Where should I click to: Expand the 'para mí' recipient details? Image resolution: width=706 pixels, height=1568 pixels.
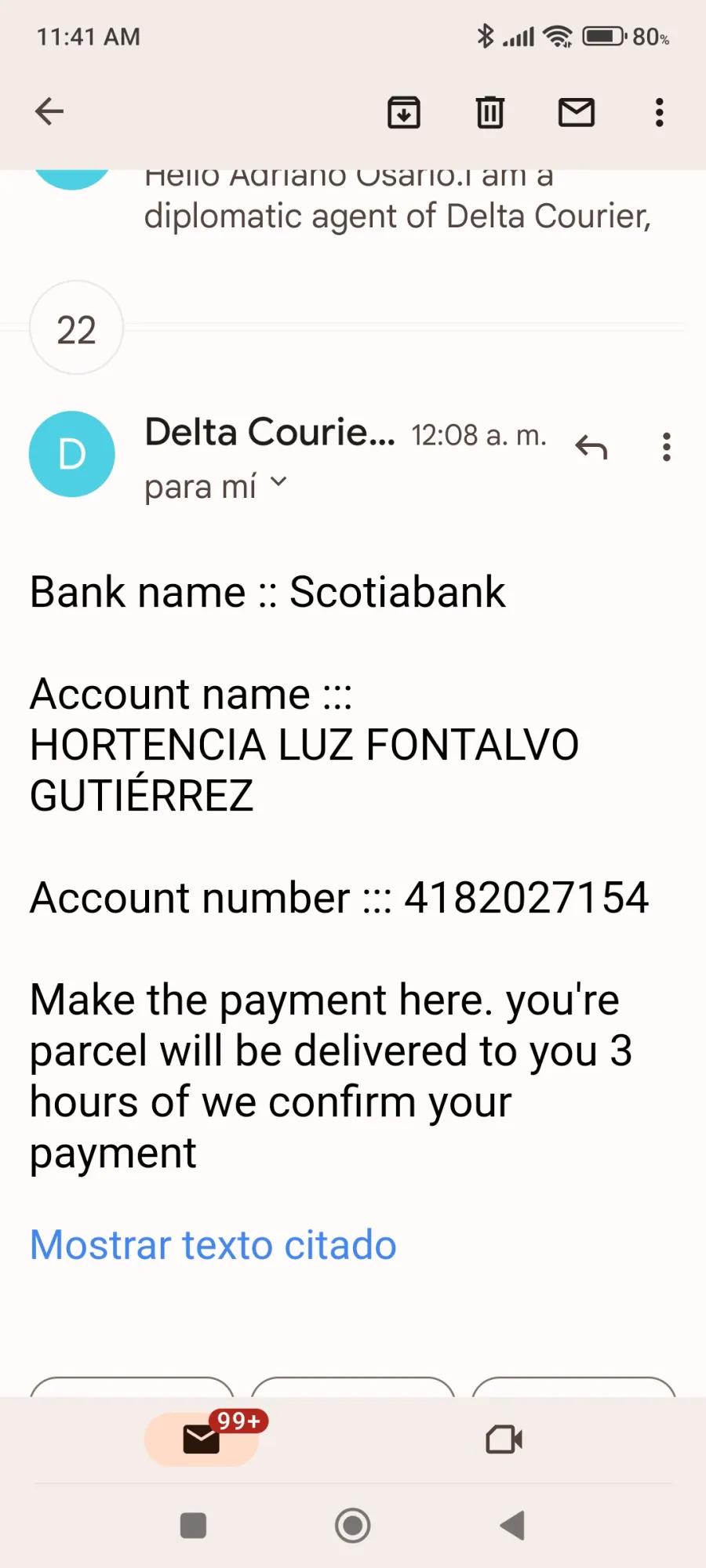pos(217,486)
